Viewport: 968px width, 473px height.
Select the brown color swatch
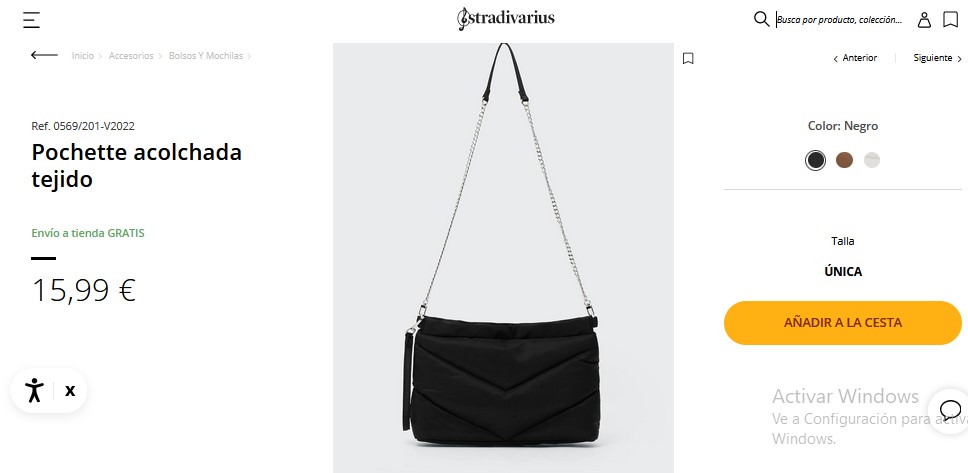click(844, 161)
